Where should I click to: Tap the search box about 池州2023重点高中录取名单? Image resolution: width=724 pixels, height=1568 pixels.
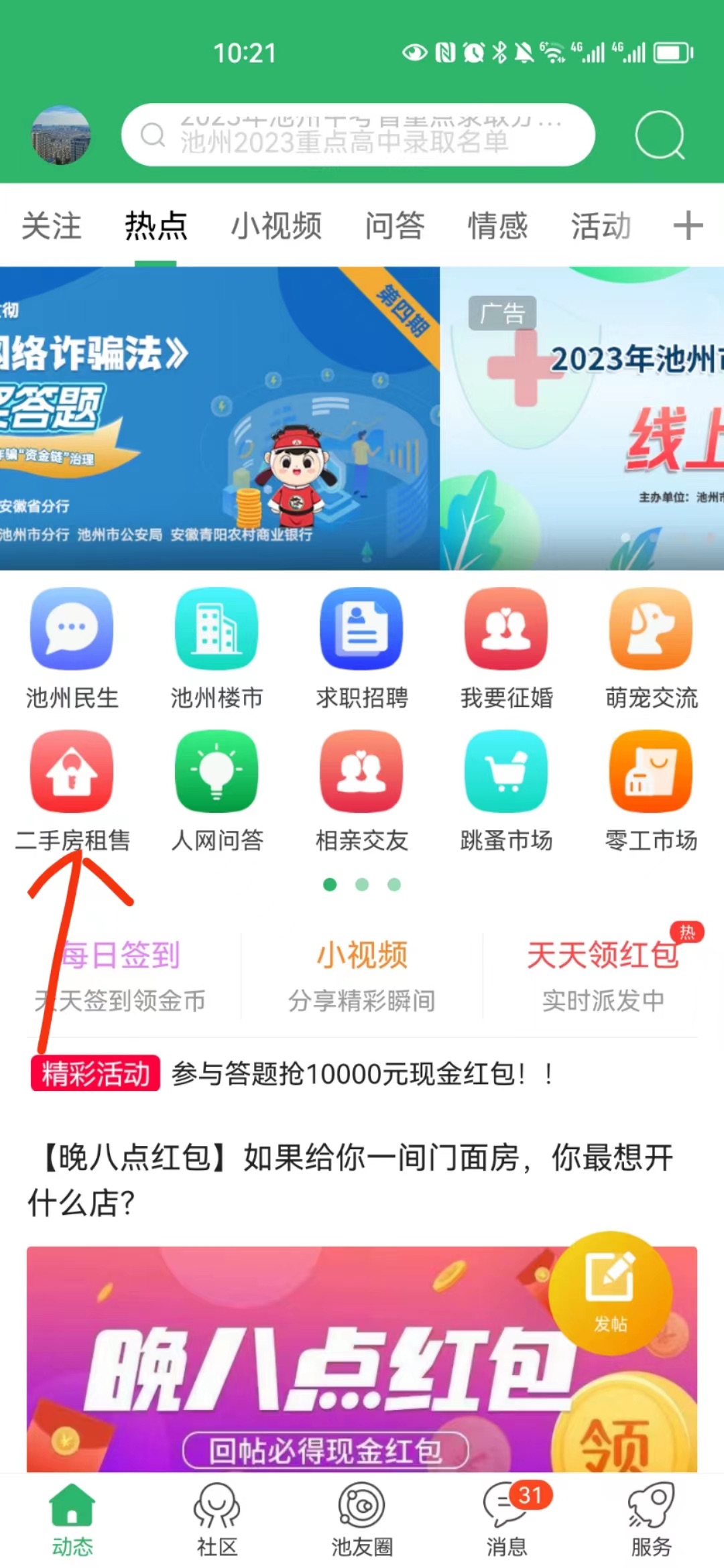tap(358, 135)
